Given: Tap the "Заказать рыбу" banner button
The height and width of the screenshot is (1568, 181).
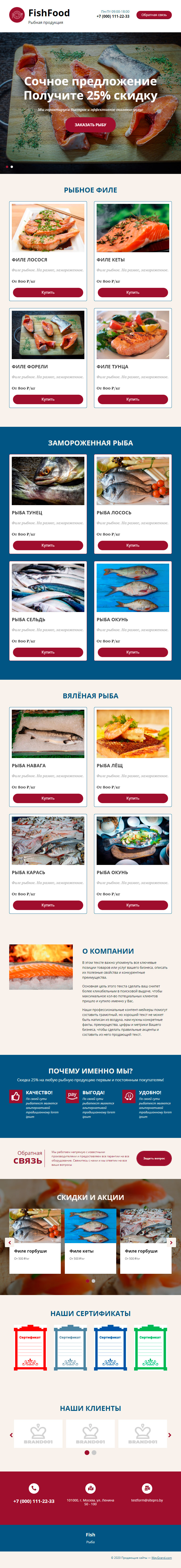Looking at the screenshot, I should pos(90,125).
